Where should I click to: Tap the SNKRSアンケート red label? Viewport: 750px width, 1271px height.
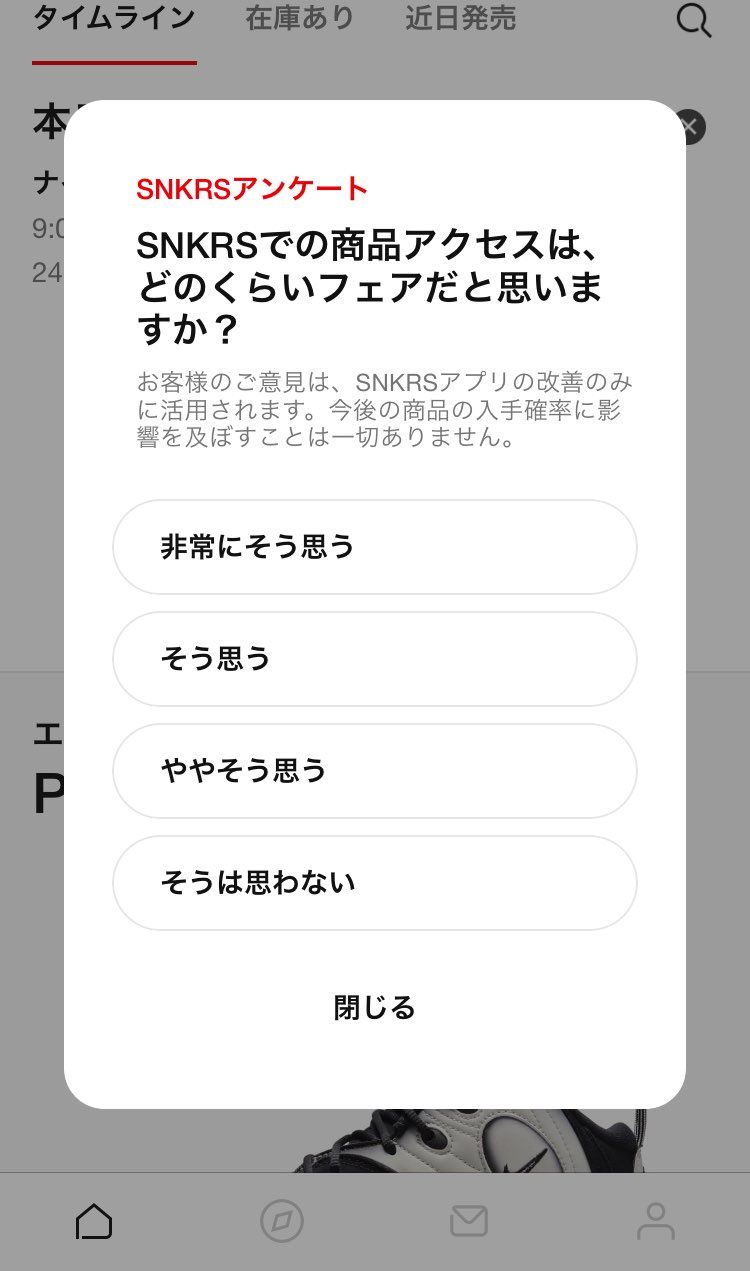[x=252, y=189]
